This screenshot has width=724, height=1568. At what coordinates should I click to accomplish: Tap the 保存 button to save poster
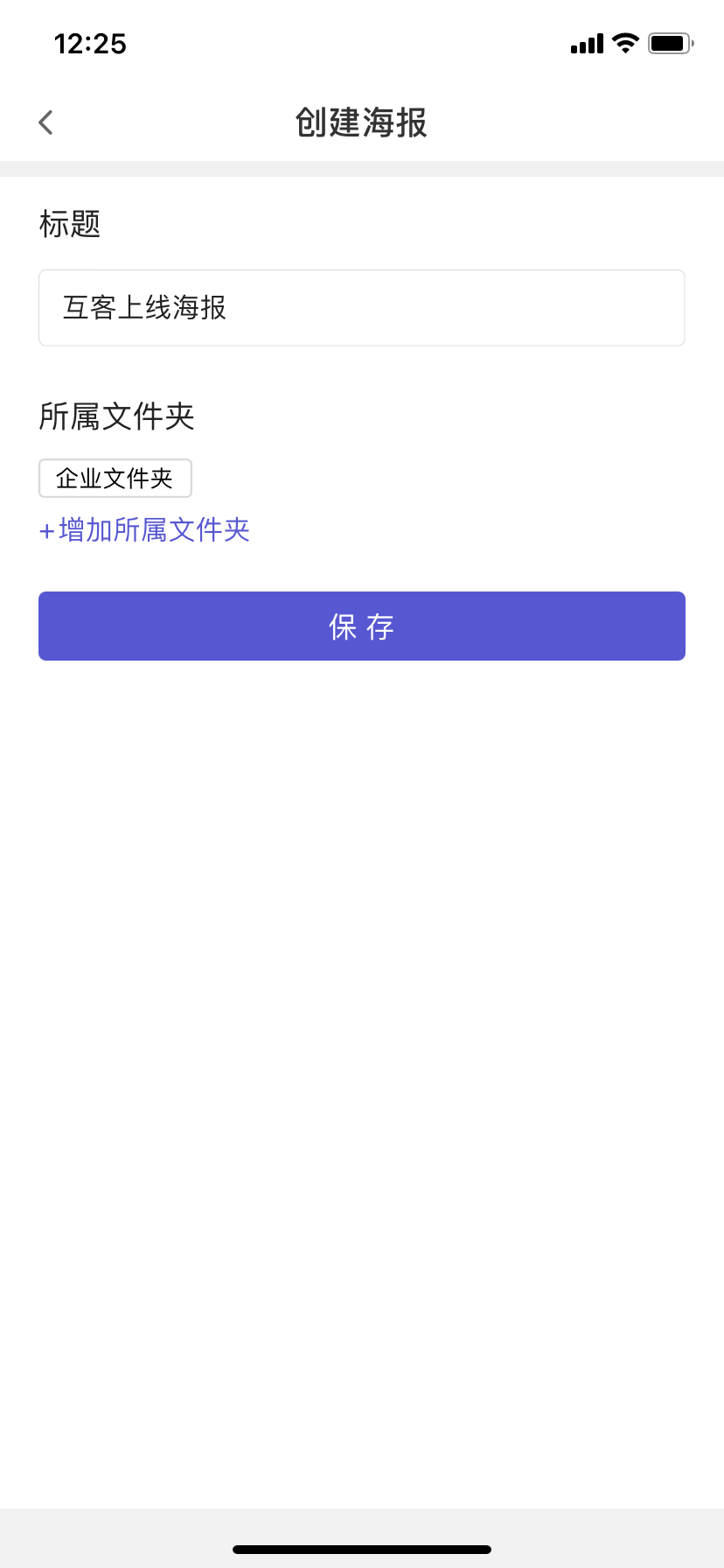[361, 626]
